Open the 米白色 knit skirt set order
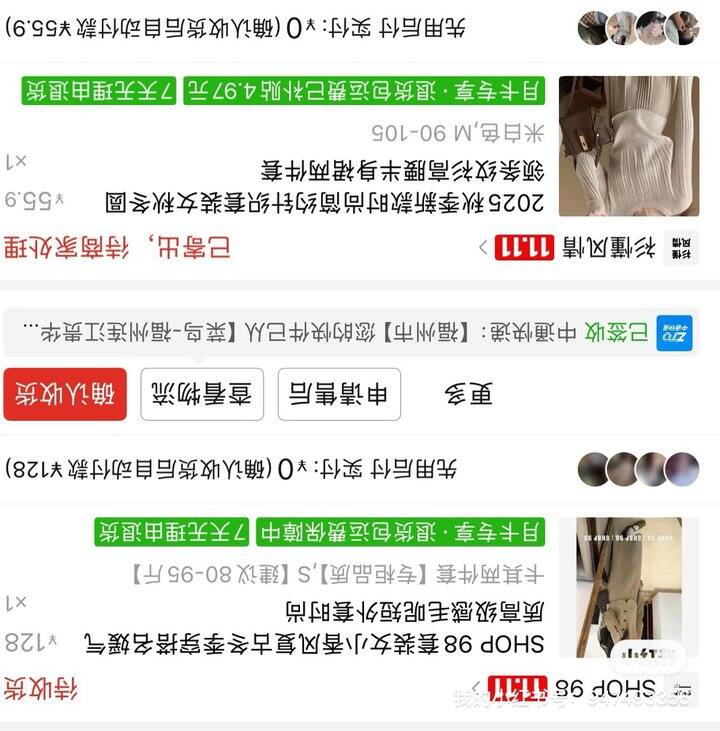 360,146
